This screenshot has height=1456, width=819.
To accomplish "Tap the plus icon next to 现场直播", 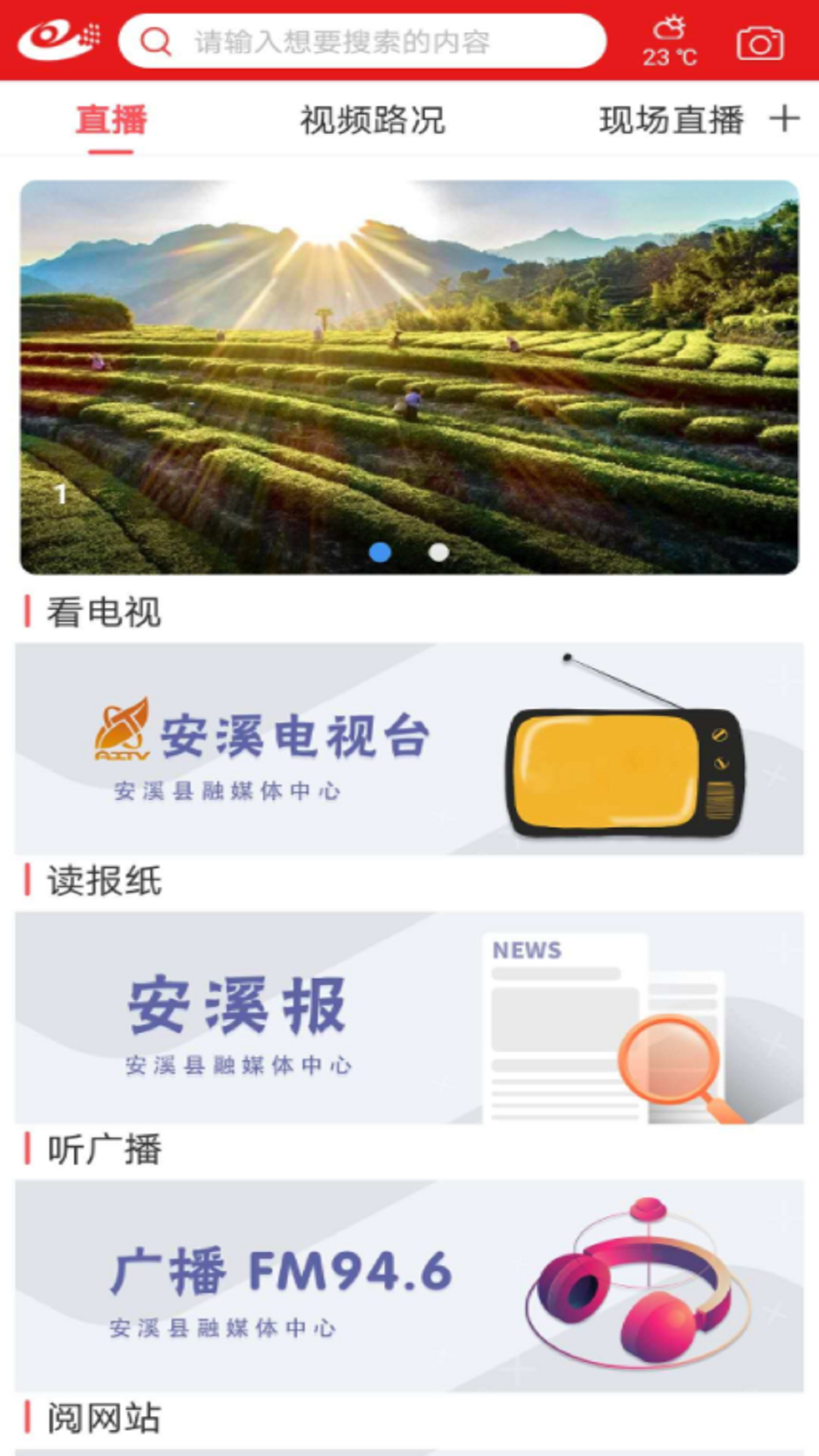I will [x=785, y=118].
